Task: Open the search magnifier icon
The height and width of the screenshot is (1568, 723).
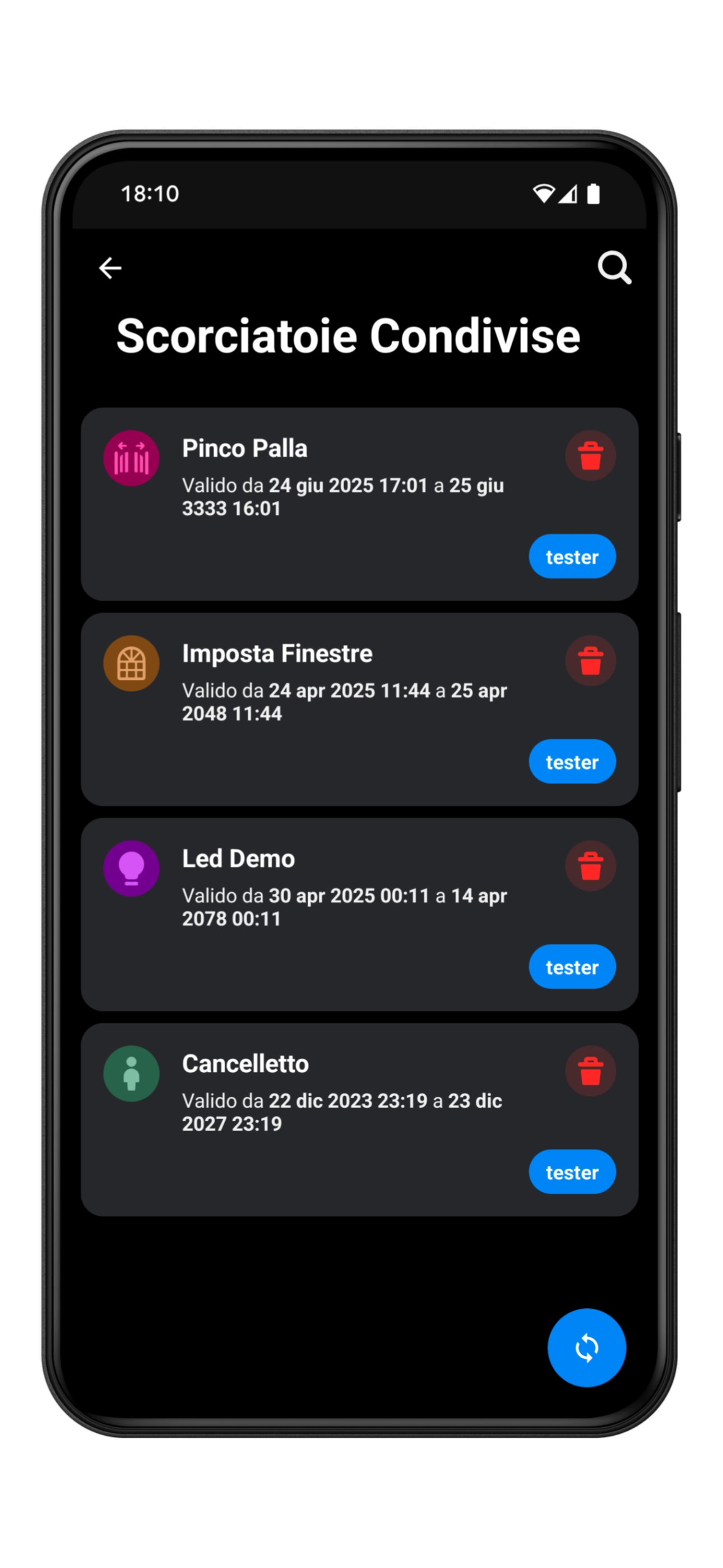Action: 614,268
